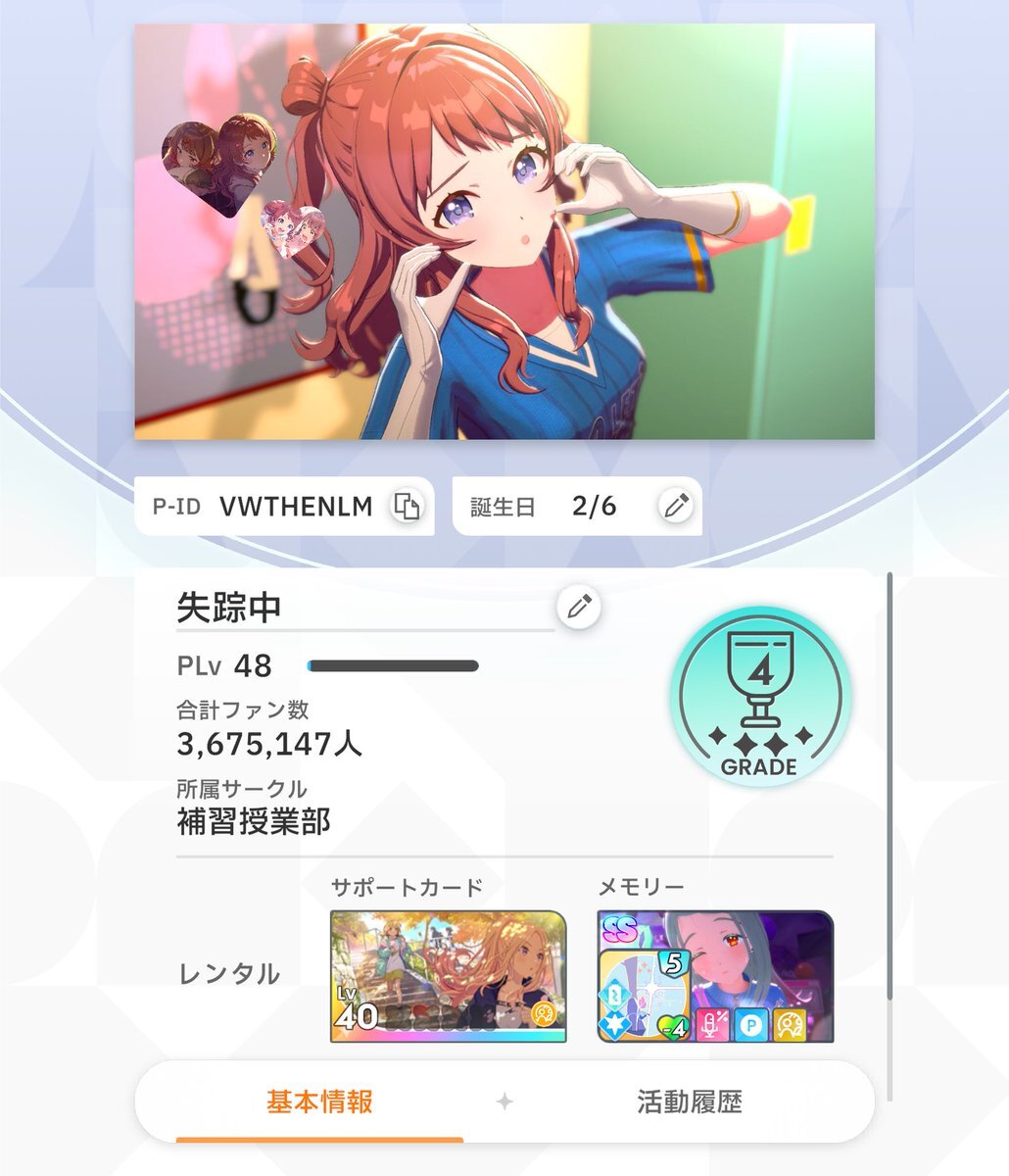Copy the P-ID VWTHENLM
This screenshot has width=1009, height=1176.
(407, 507)
